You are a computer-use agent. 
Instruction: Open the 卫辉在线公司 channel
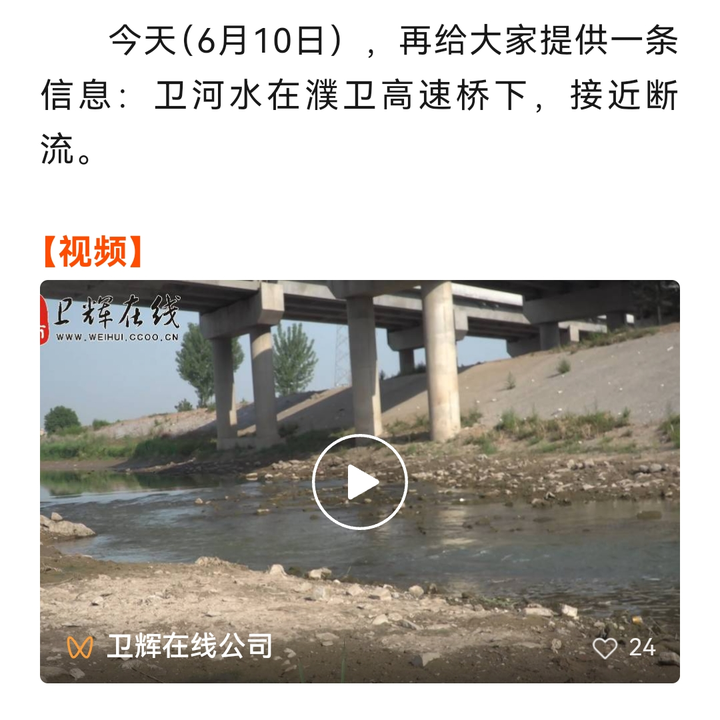pyautogui.click(x=188, y=646)
